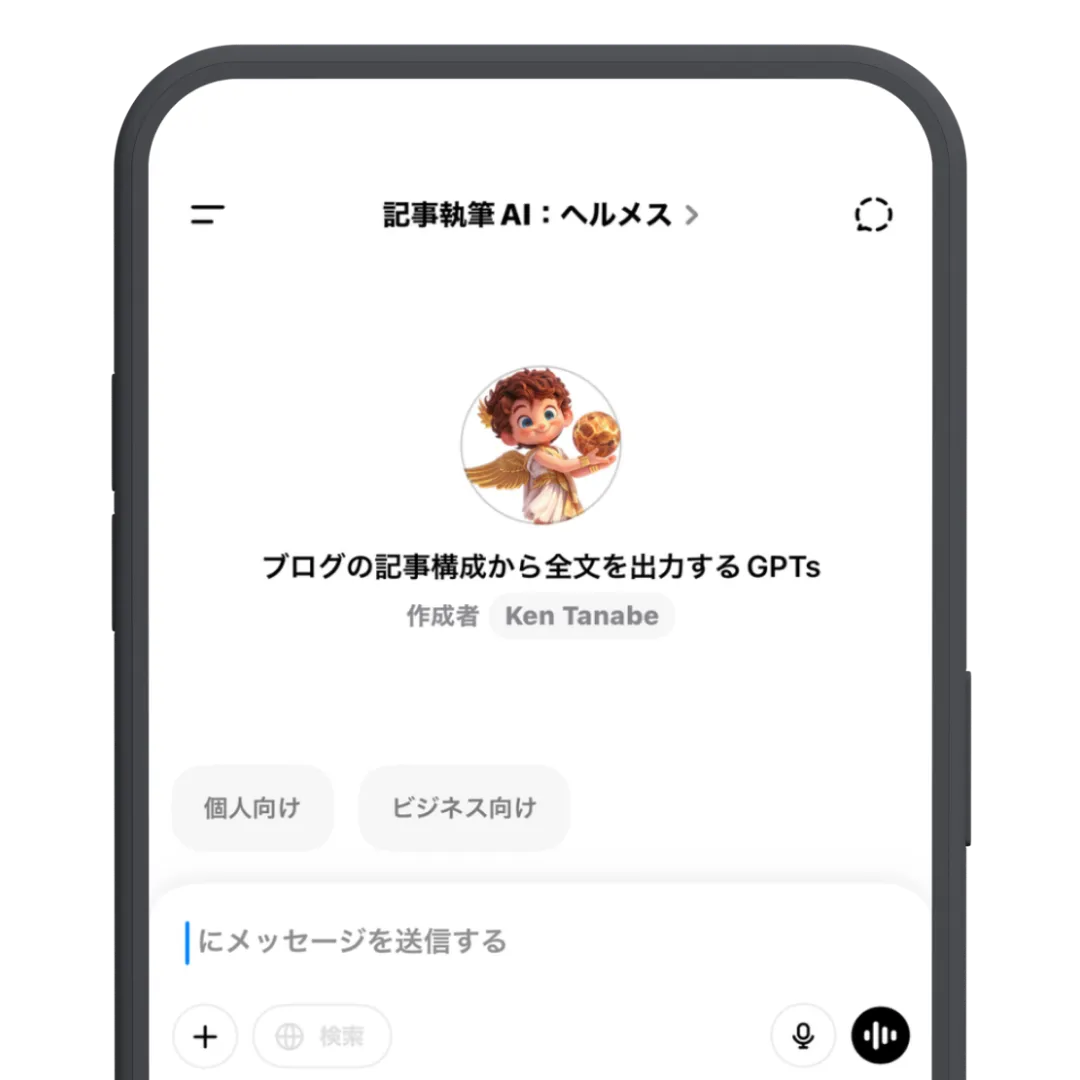The width and height of the screenshot is (1080, 1080).
Task: Enable the 検索 web search chip
Action: [x=322, y=1036]
